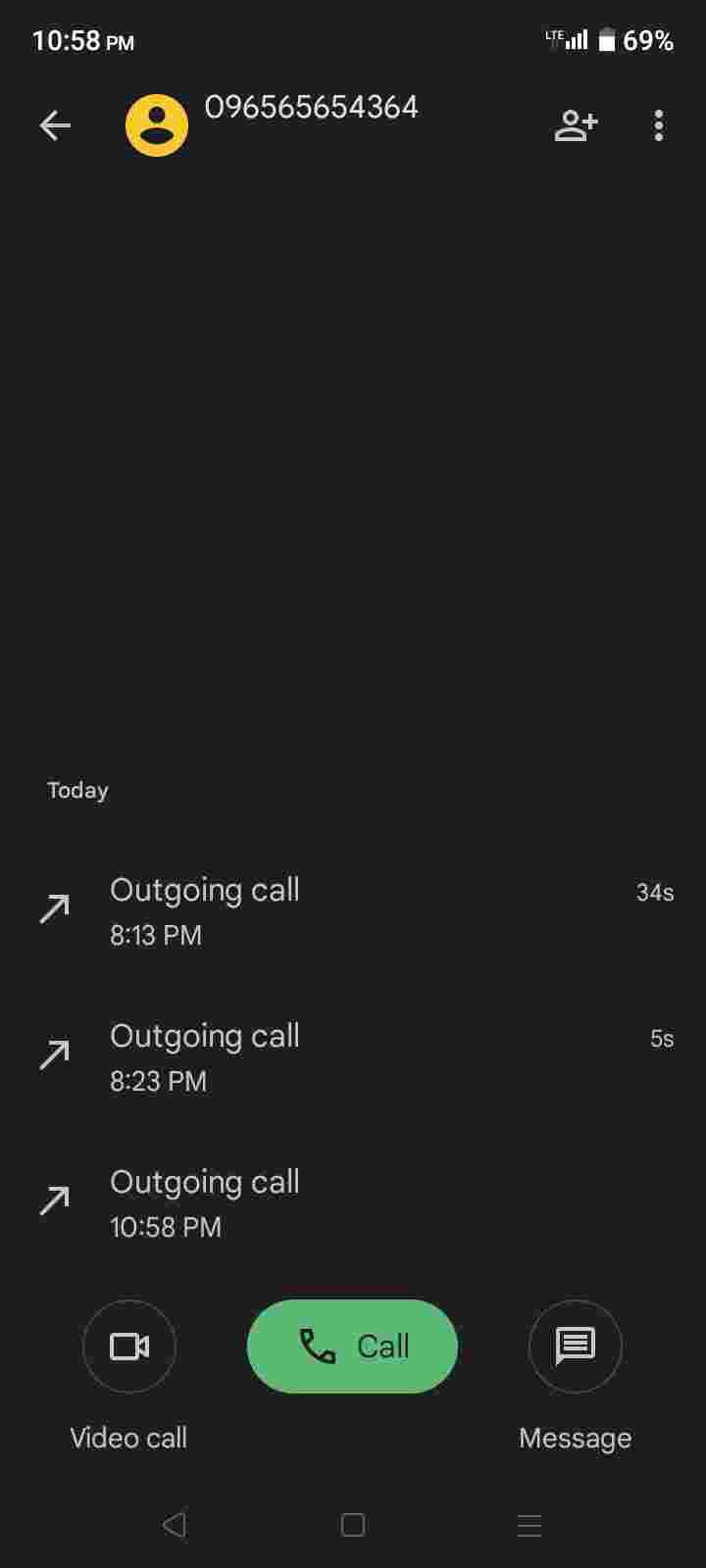The width and height of the screenshot is (706, 1568).
Task: Go back using the top arrow
Action: pyautogui.click(x=55, y=125)
